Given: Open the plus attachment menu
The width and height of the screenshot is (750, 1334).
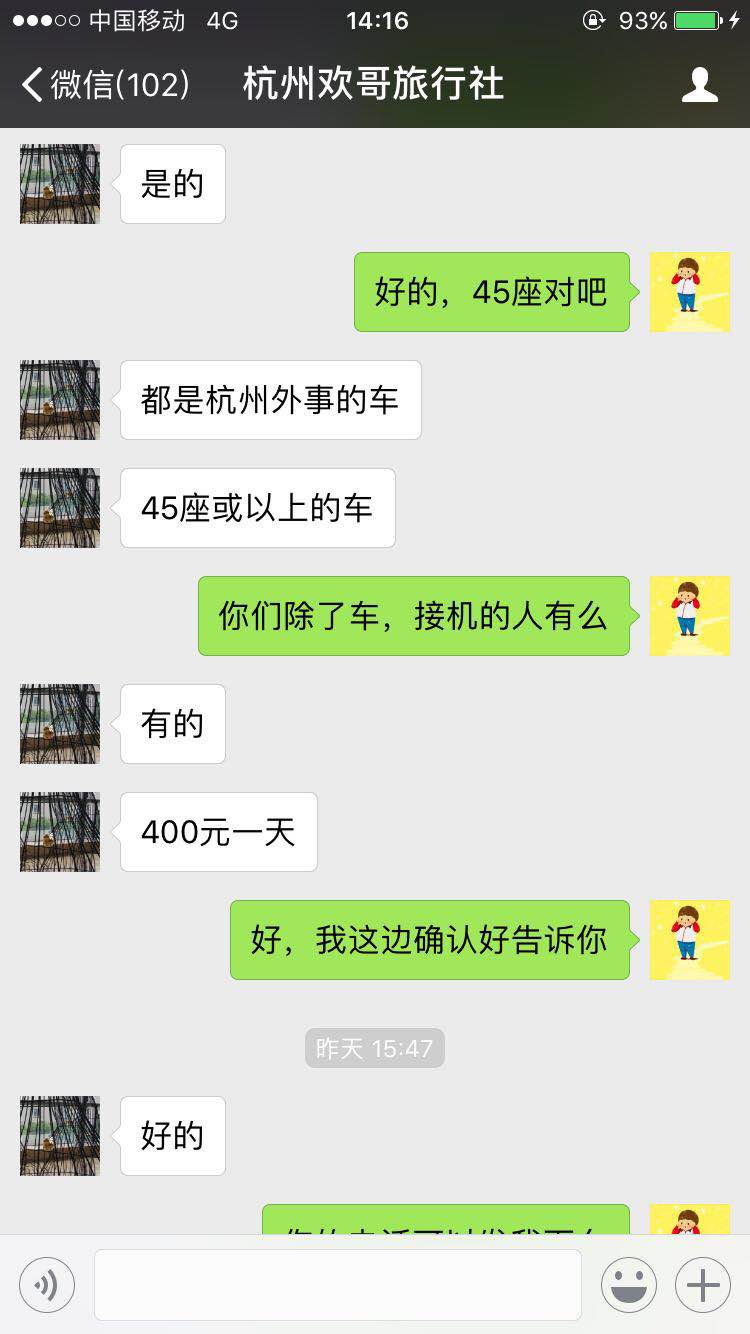Looking at the screenshot, I should click(703, 1285).
